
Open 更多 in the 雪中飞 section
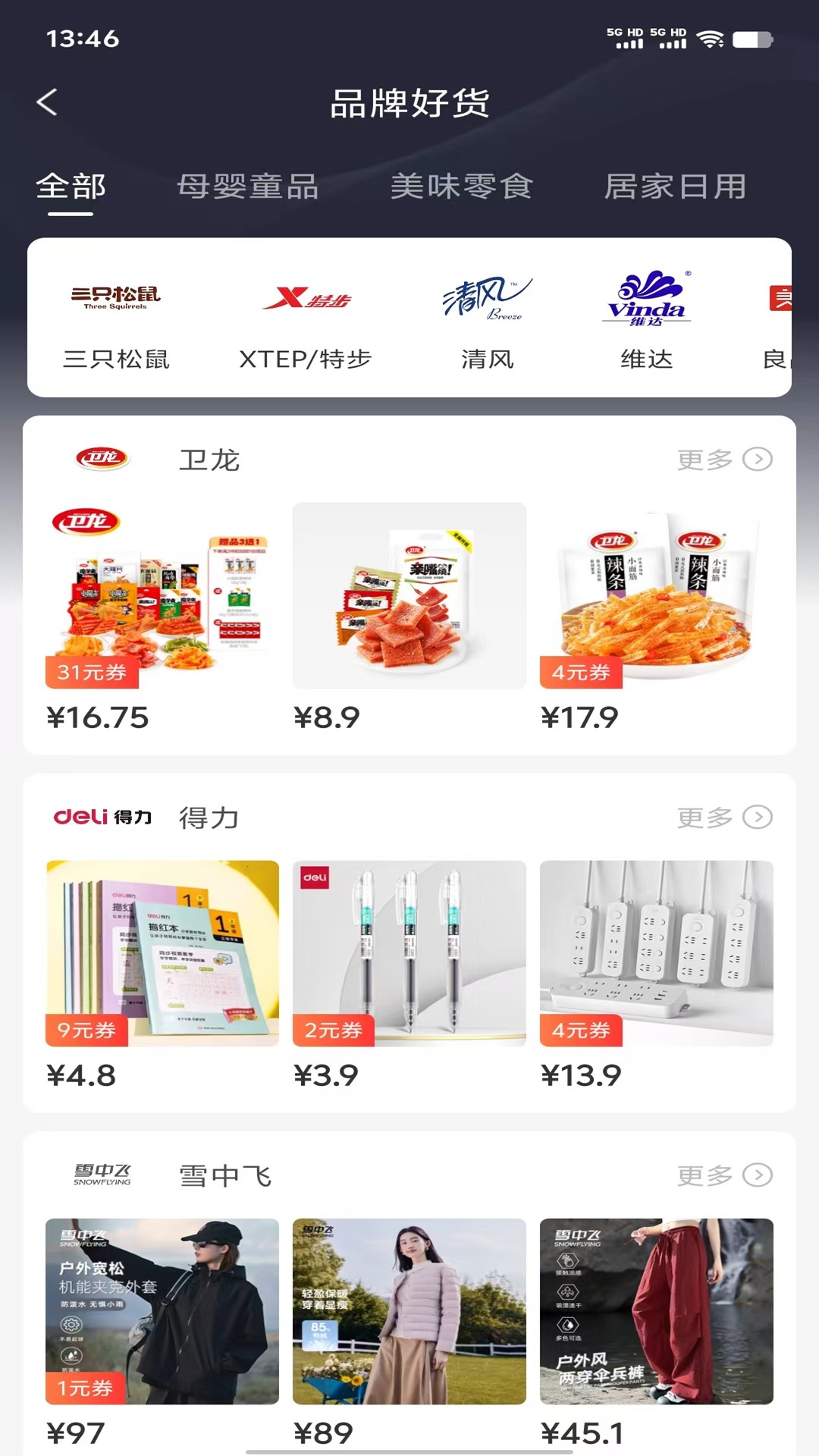(724, 1174)
